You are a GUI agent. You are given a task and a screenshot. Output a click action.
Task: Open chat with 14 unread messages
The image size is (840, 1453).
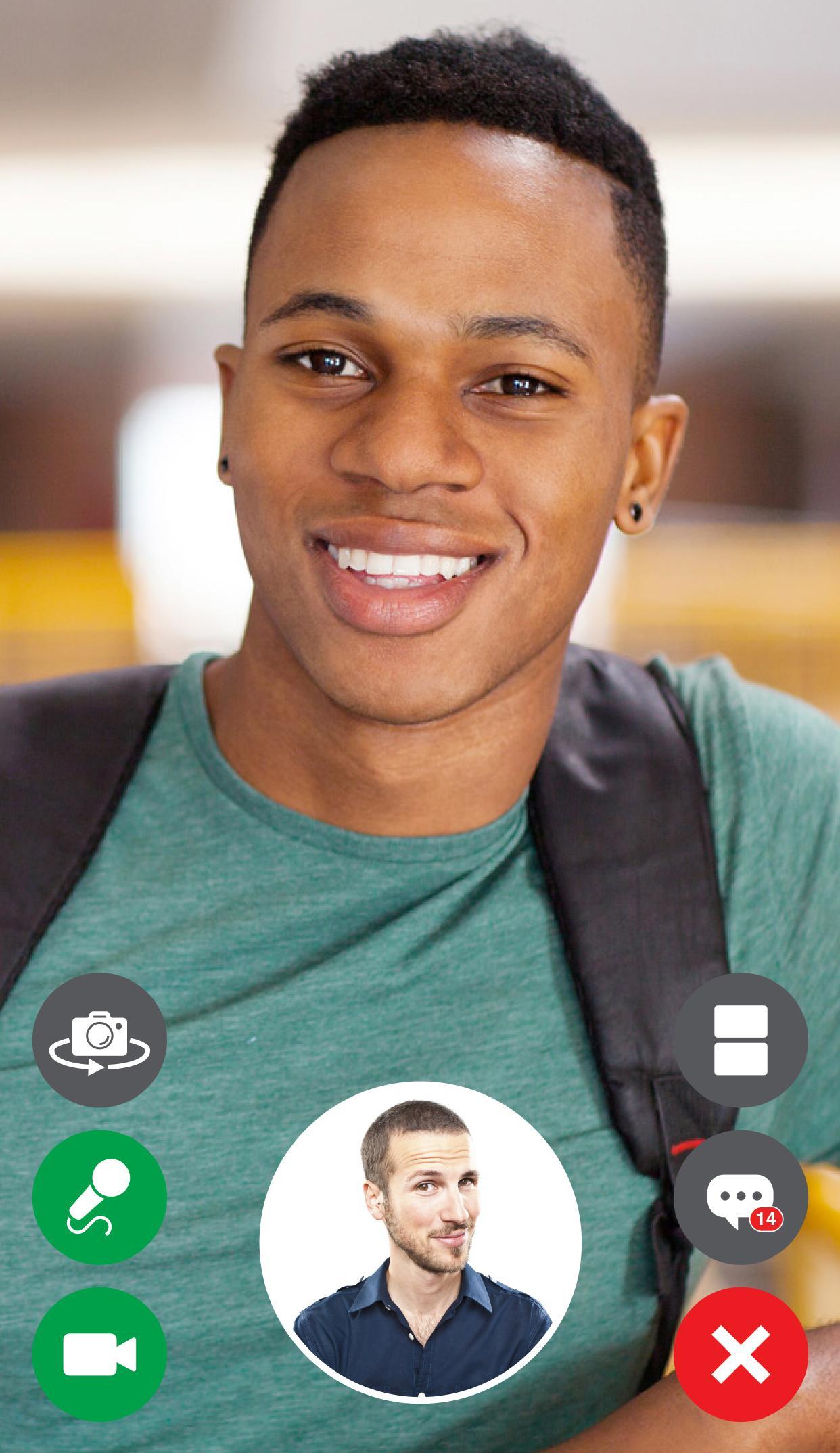(x=741, y=1197)
